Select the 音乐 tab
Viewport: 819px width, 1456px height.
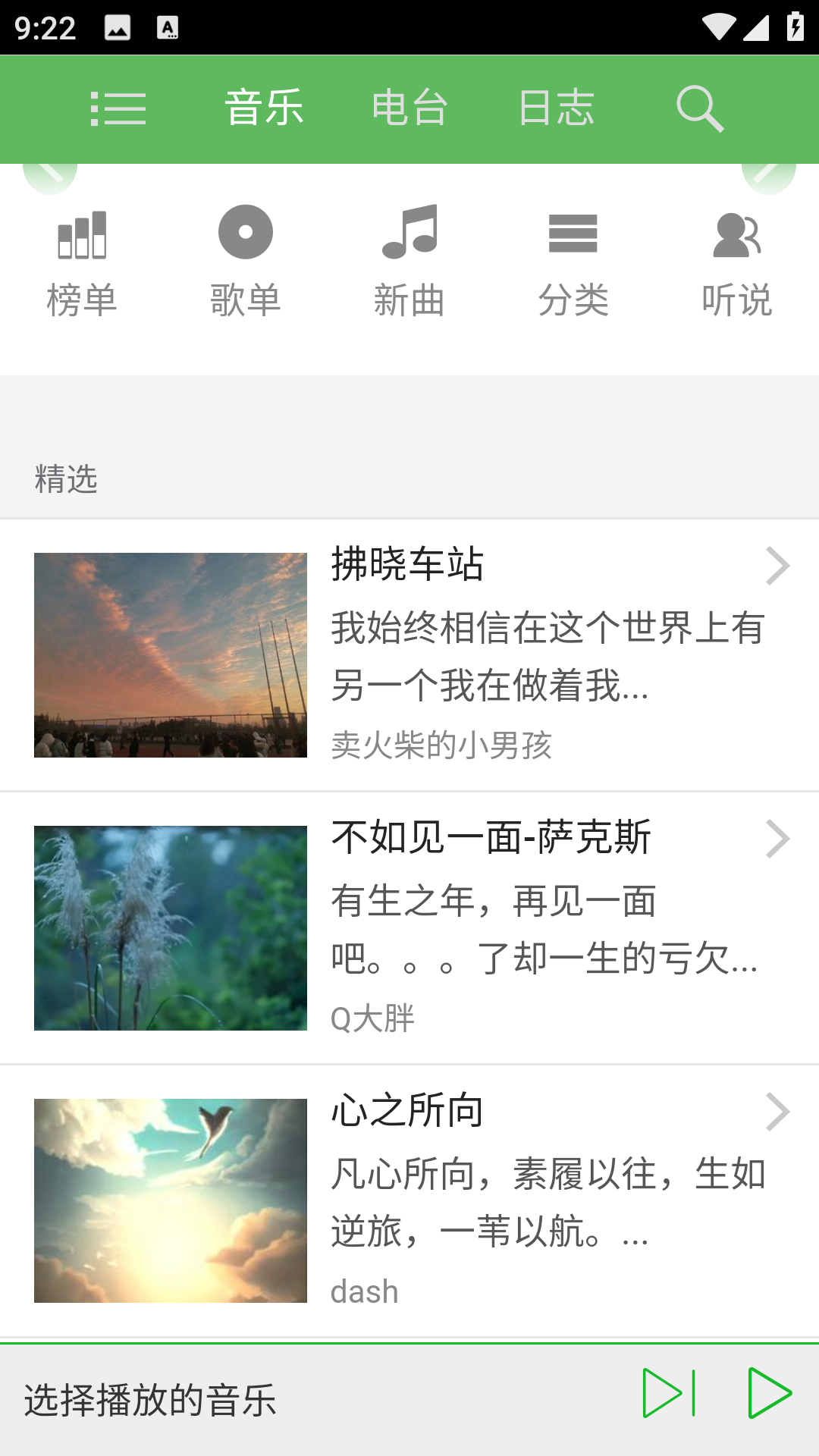click(264, 108)
